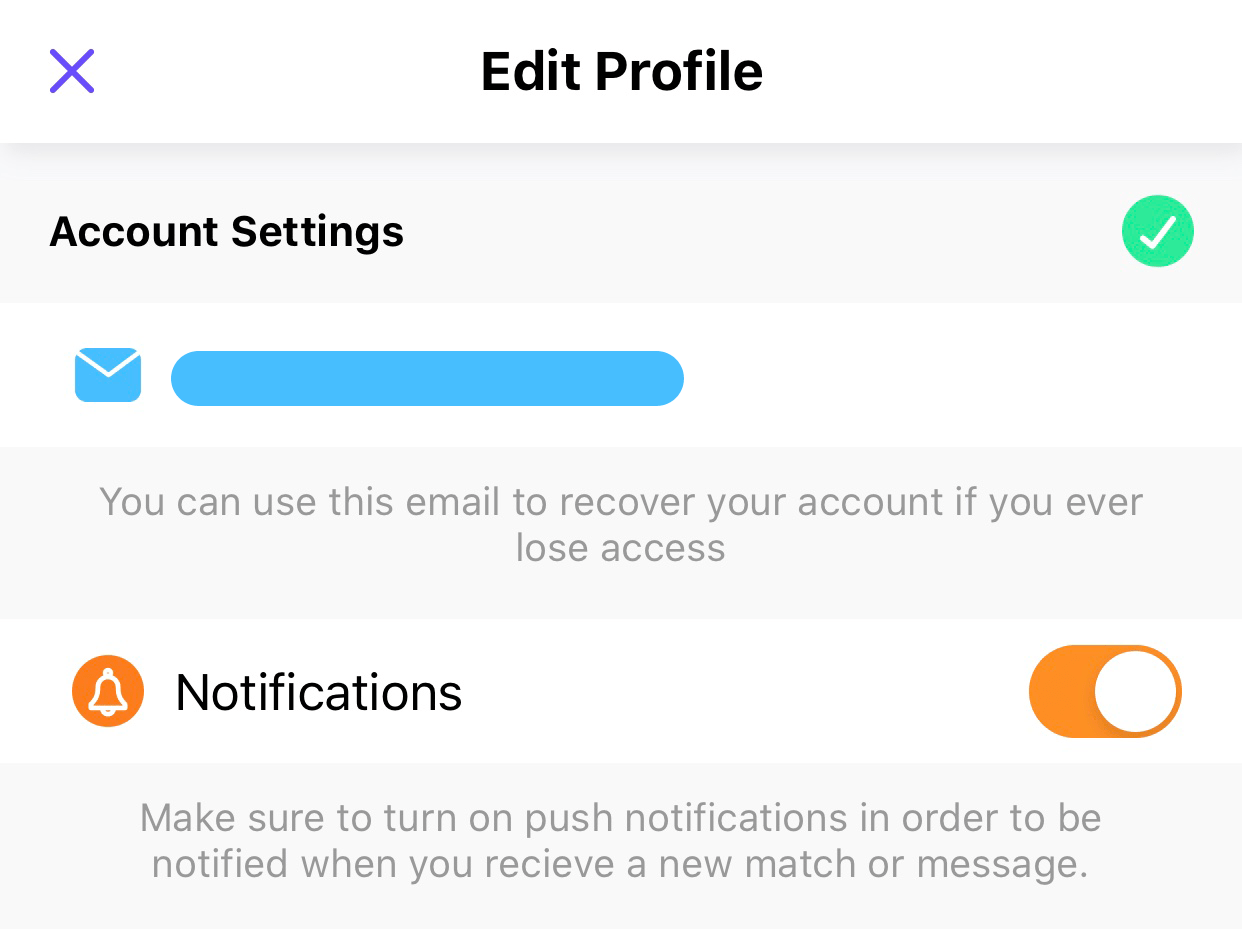1242x929 pixels.
Task: Edit the recovery email field
Action: pyautogui.click(x=427, y=378)
